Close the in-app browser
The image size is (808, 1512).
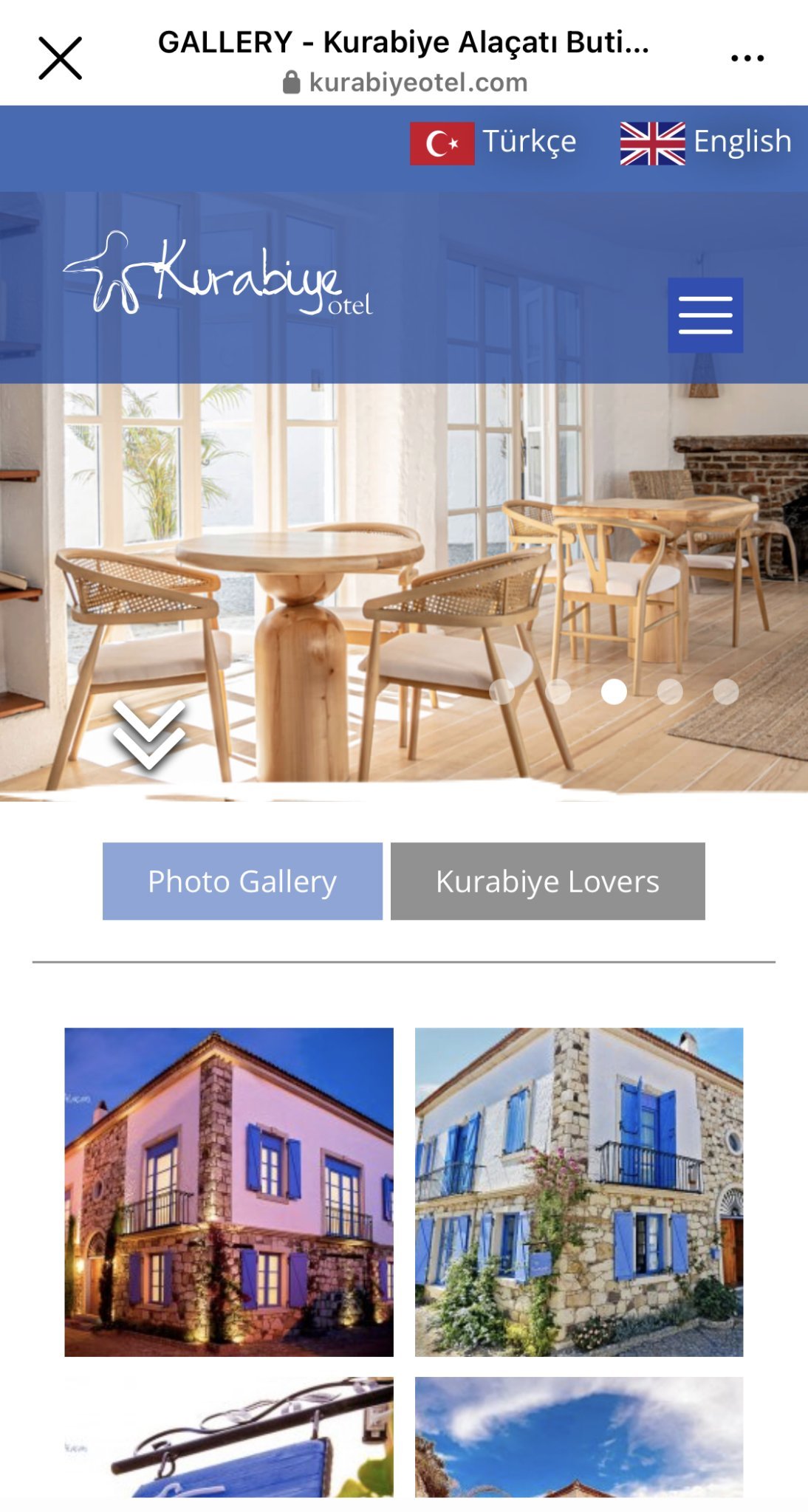pos(60,58)
